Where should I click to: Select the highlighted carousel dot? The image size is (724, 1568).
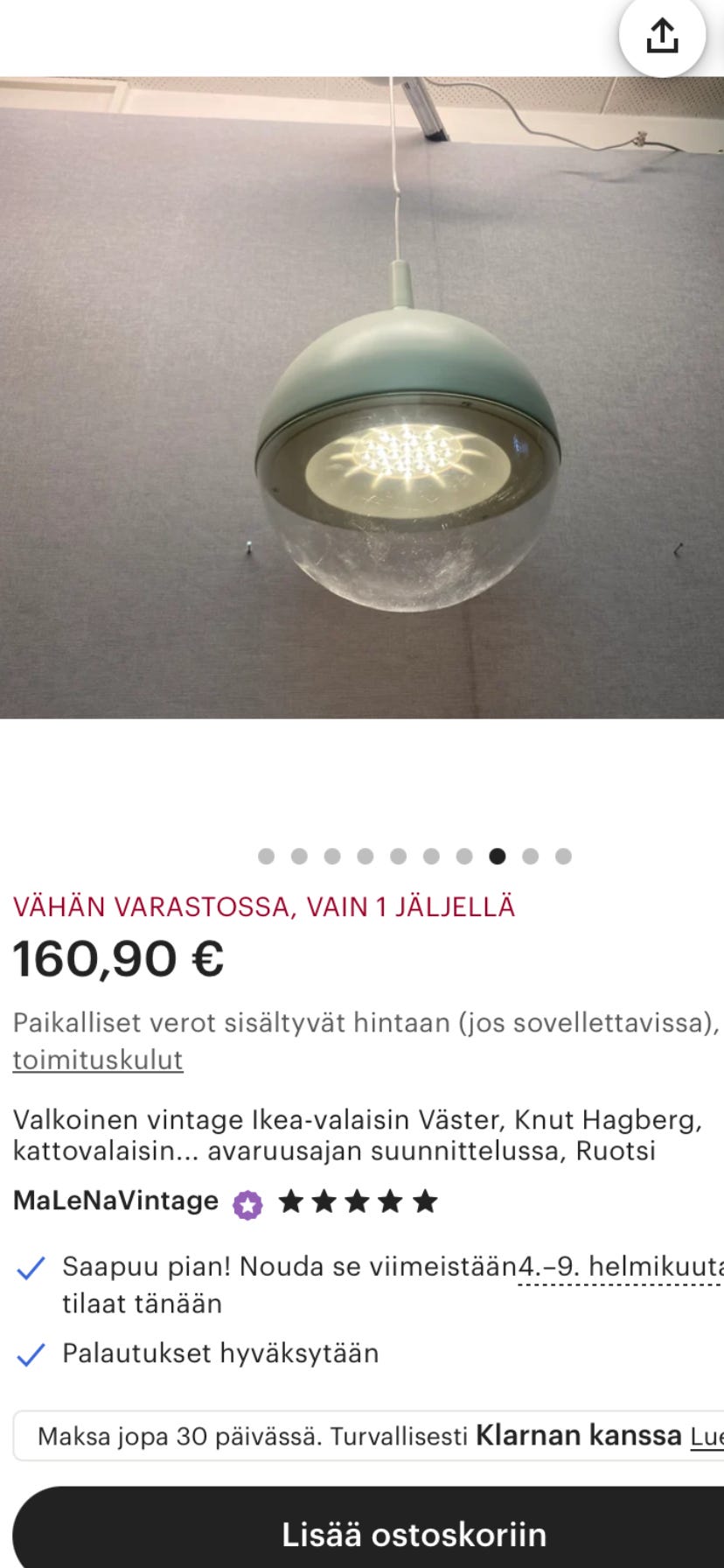[497, 857]
